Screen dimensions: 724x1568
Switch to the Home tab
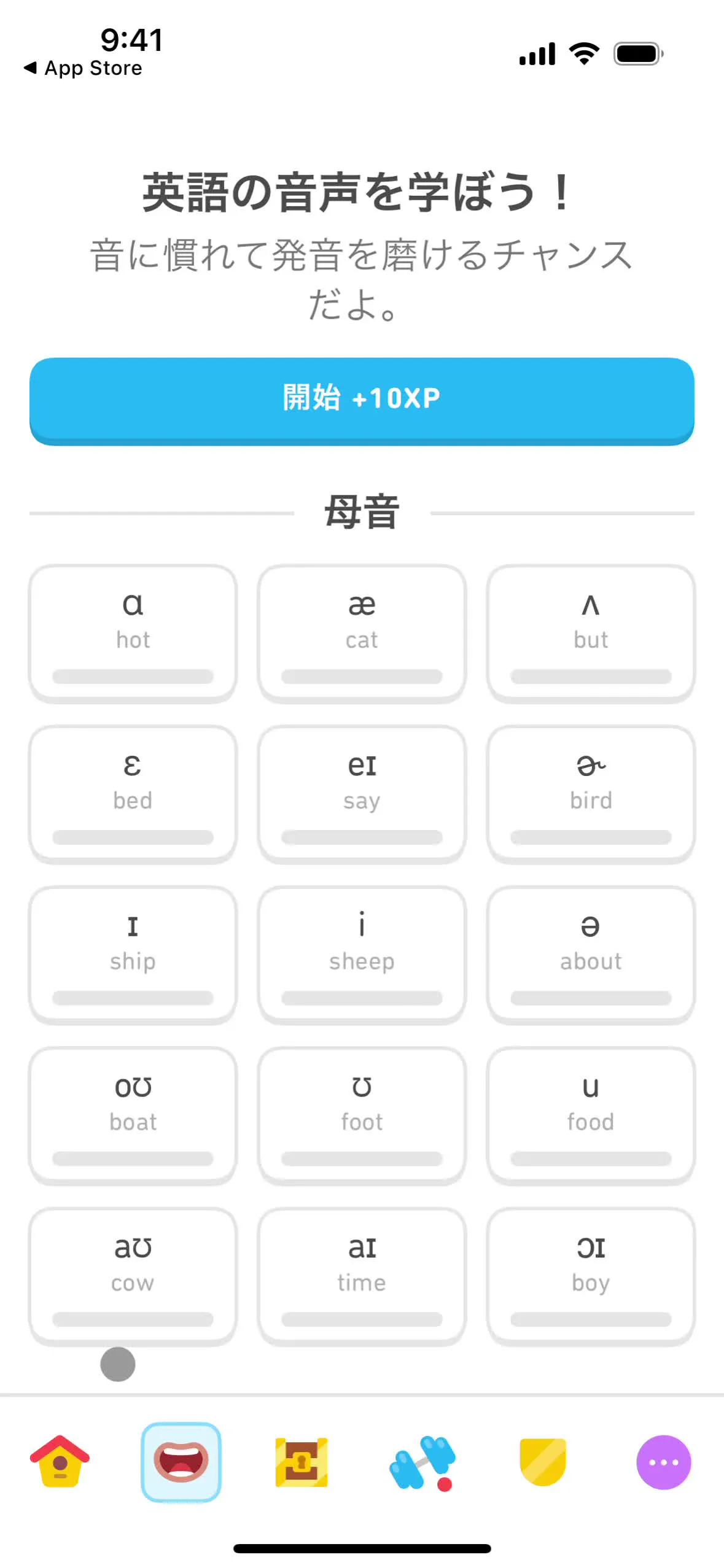click(x=60, y=1461)
